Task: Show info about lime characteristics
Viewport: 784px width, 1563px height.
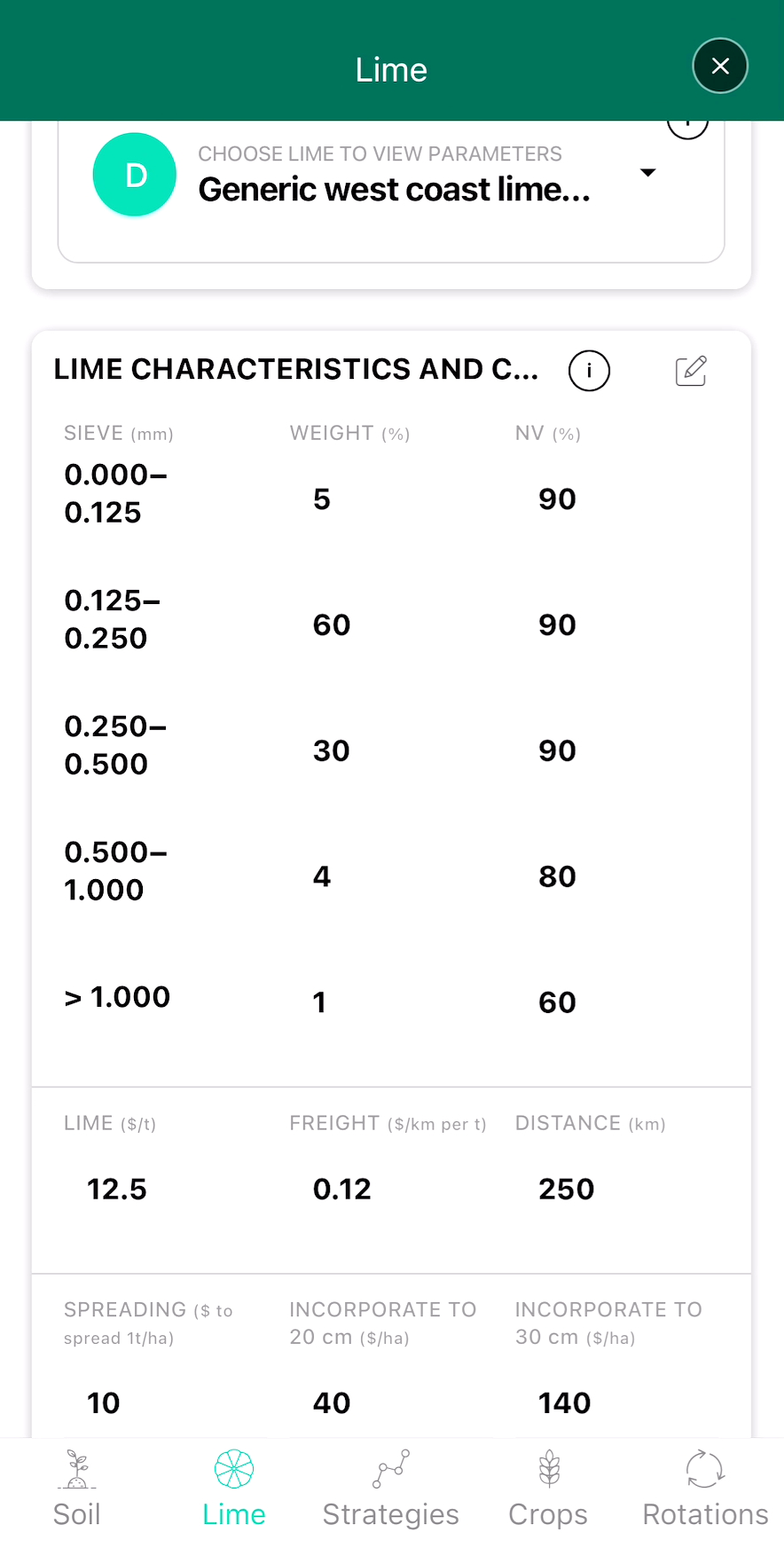Action: (589, 370)
